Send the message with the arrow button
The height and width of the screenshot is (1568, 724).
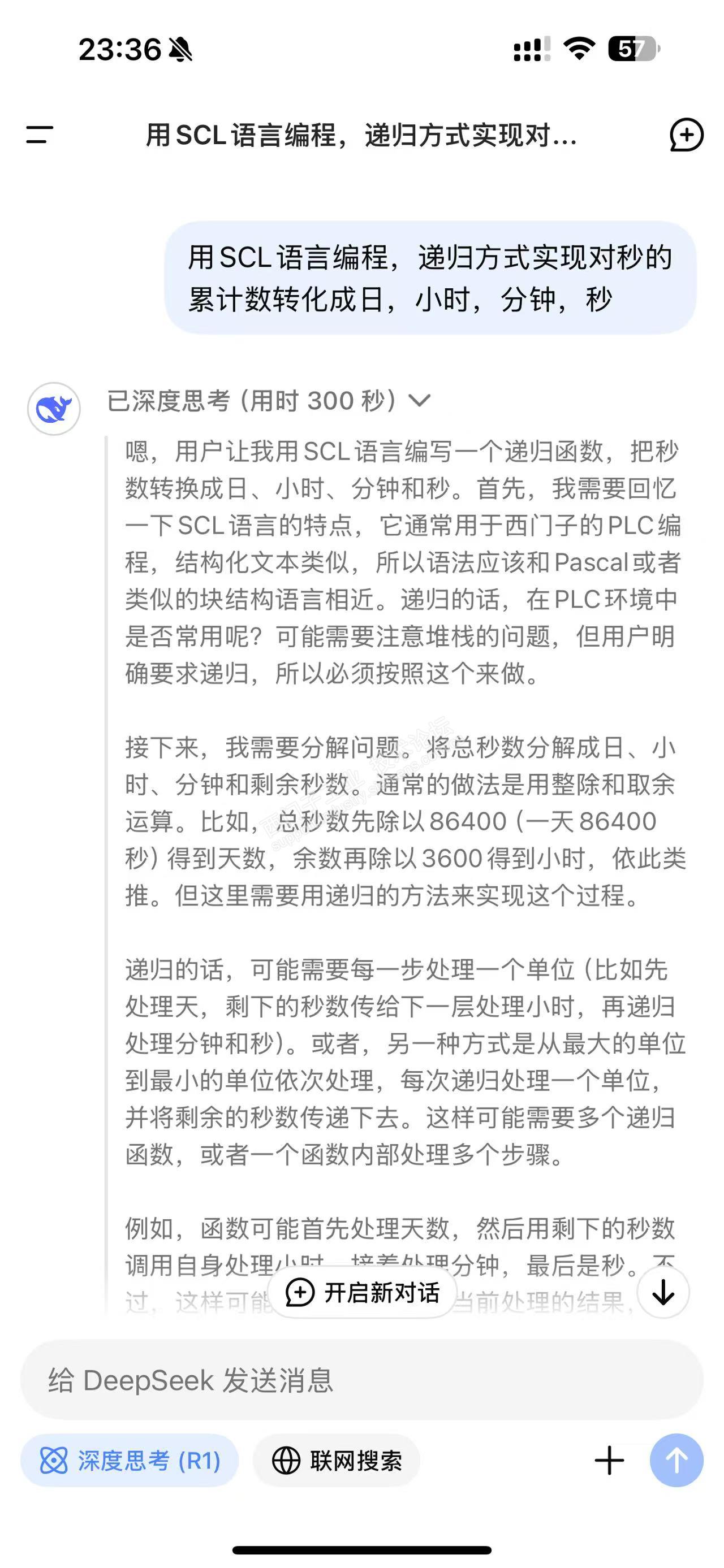(676, 1460)
